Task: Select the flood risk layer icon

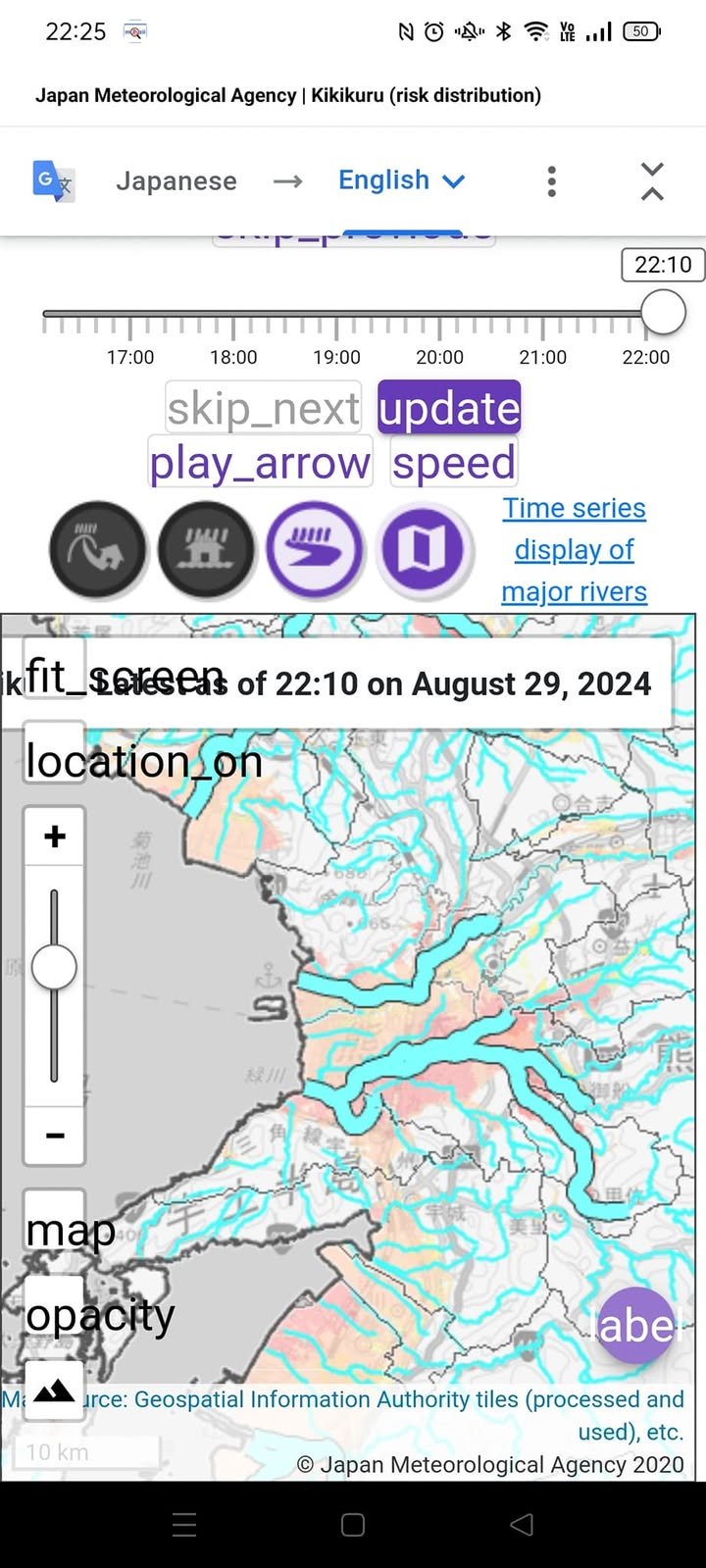Action: tap(315, 550)
